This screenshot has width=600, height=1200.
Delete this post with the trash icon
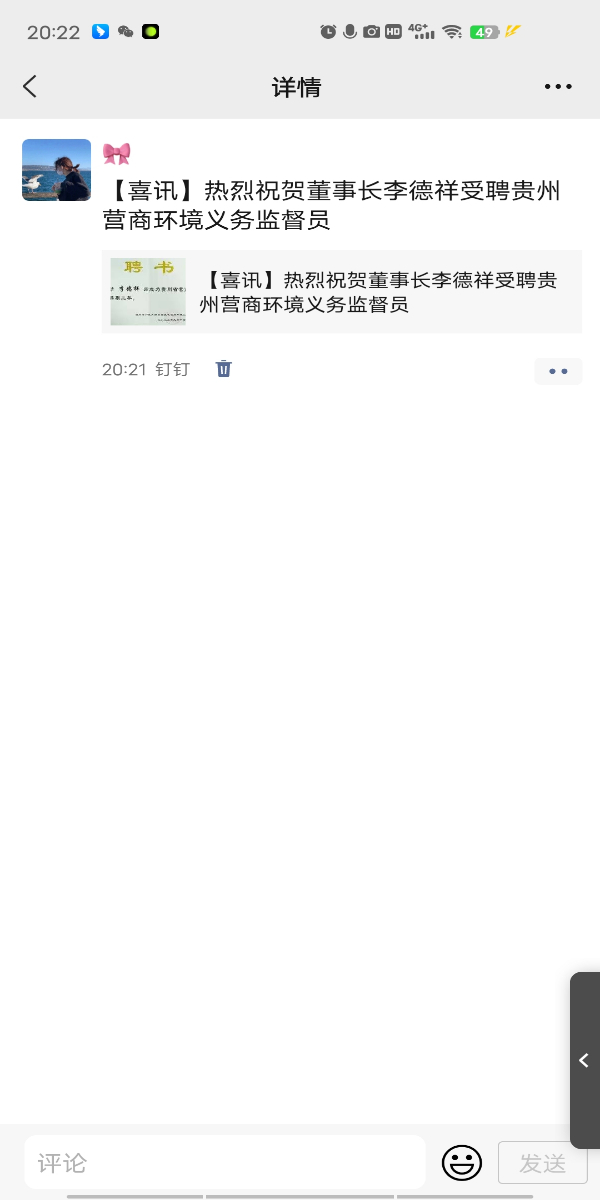[x=224, y=369]
